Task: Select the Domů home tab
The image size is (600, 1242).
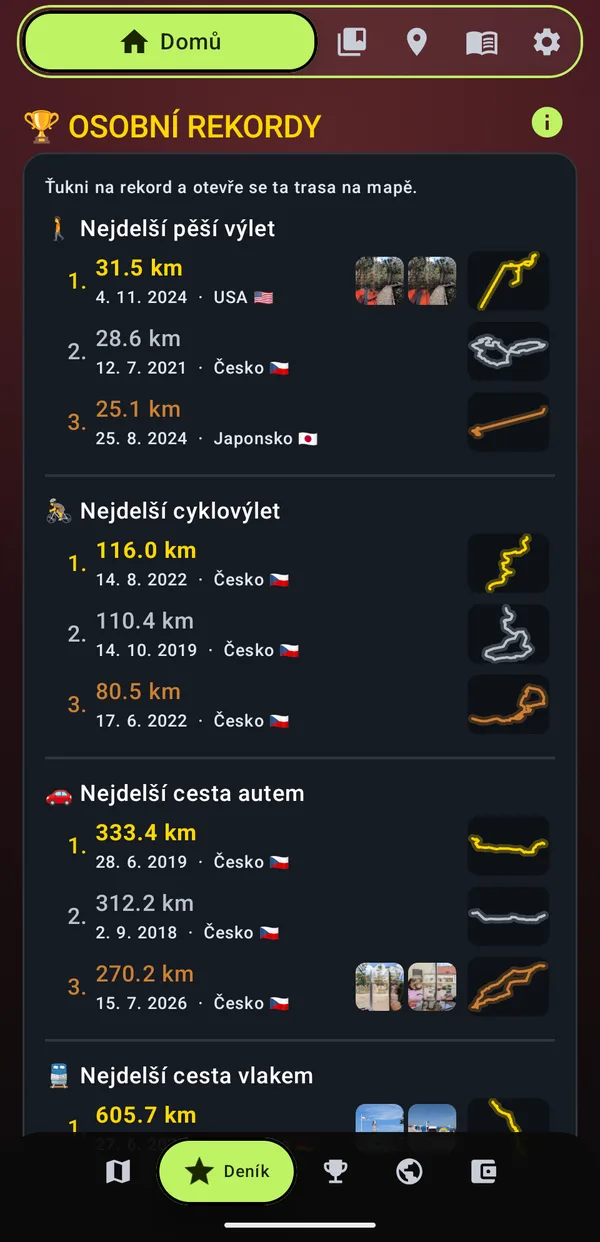Action: pyautogui.click(x=170, y=42)
